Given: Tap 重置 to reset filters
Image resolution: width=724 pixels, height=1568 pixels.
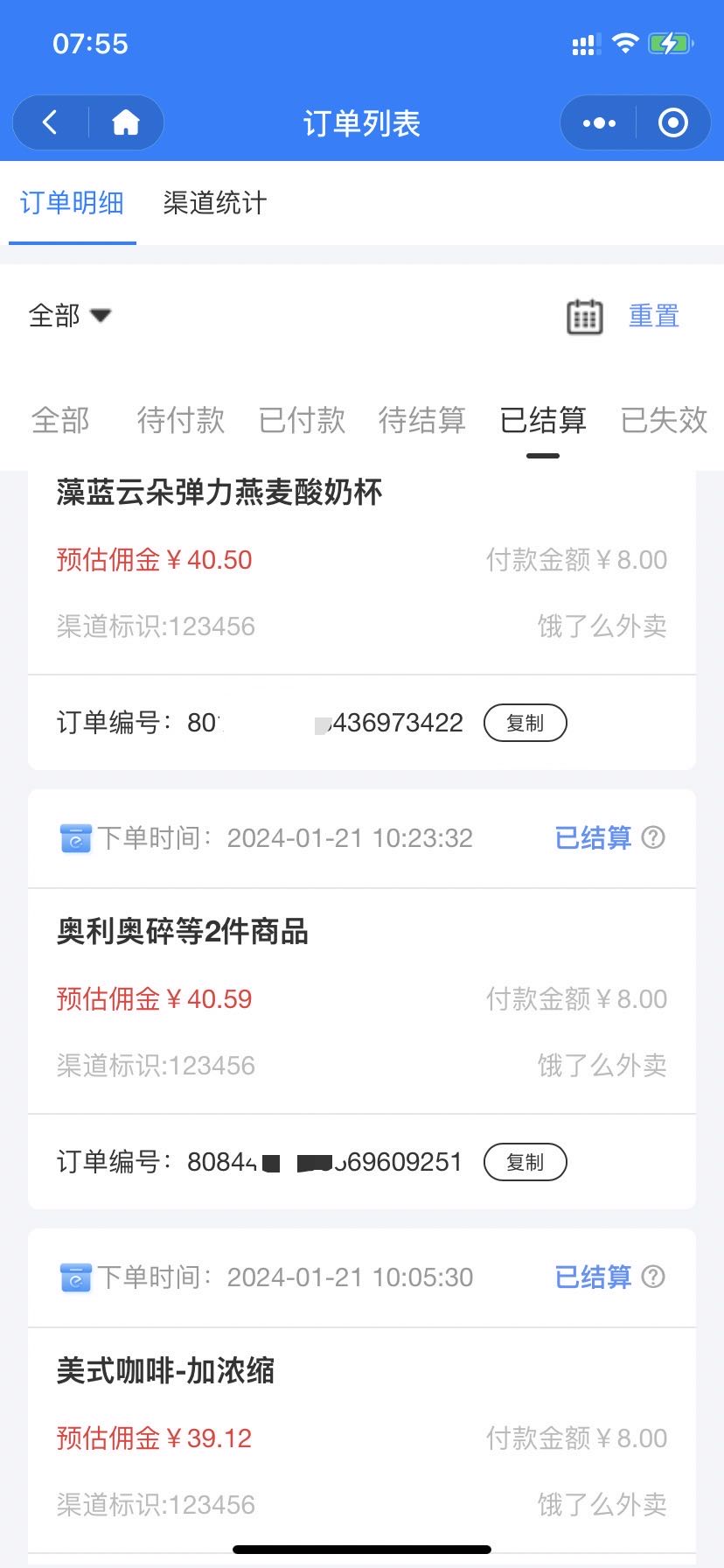Looking at the screenshot, I should click(x=654, y=316).
